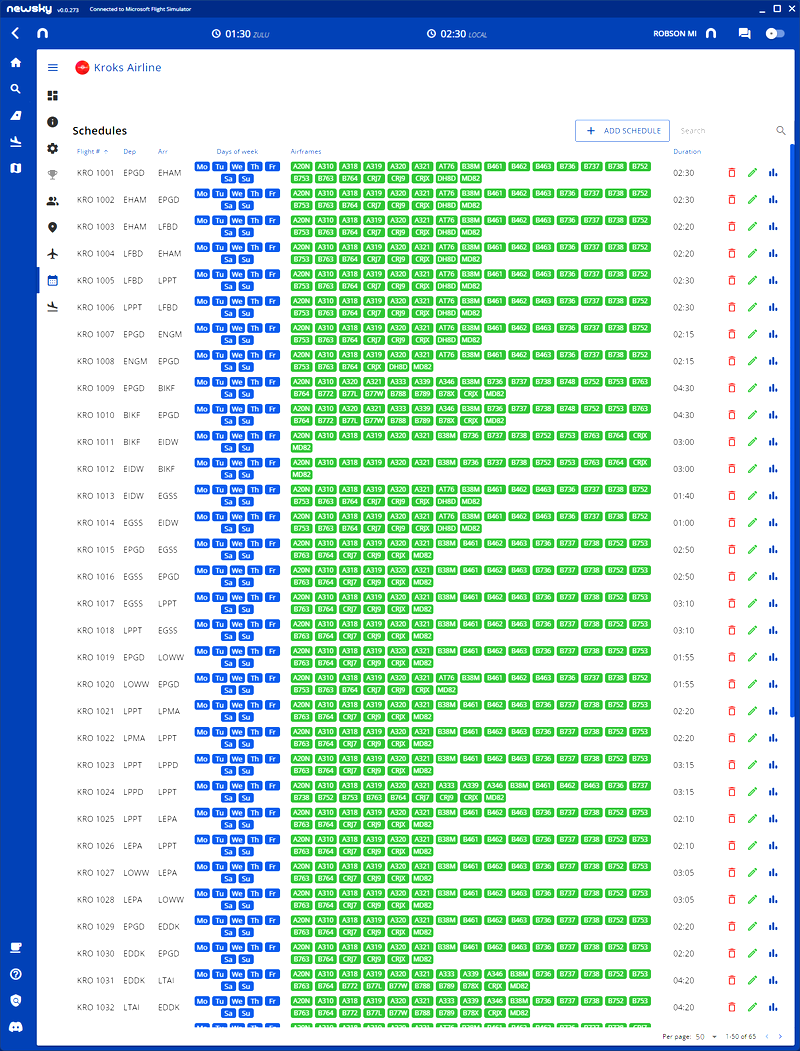Toggle the dark mode switch

tap(775, 33)
